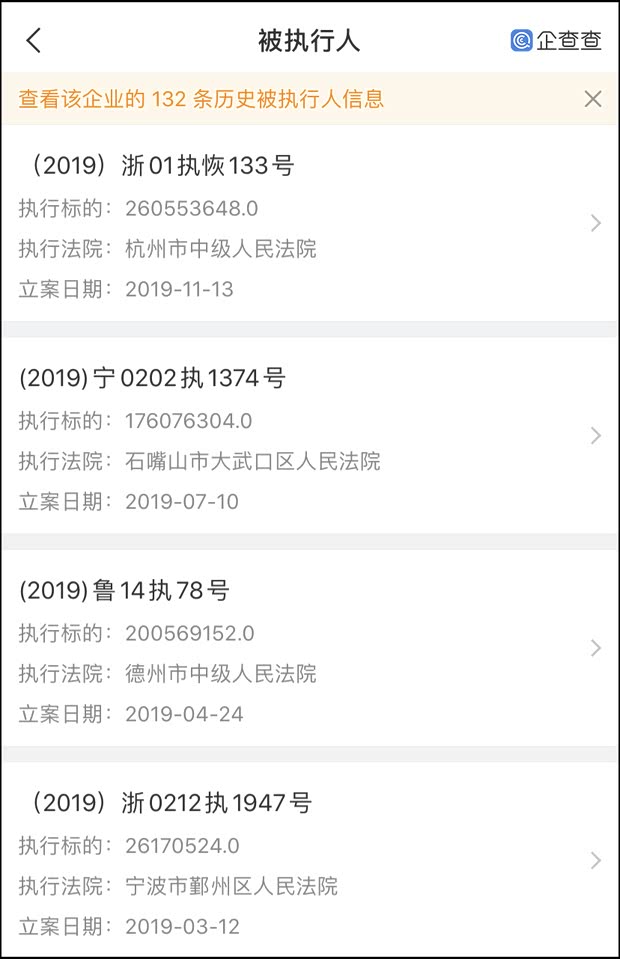Image resolution: width=620 pixels, height=959 pixels.
Task: View the 132 historical executed-person records
Action: [x=202, y=99]
